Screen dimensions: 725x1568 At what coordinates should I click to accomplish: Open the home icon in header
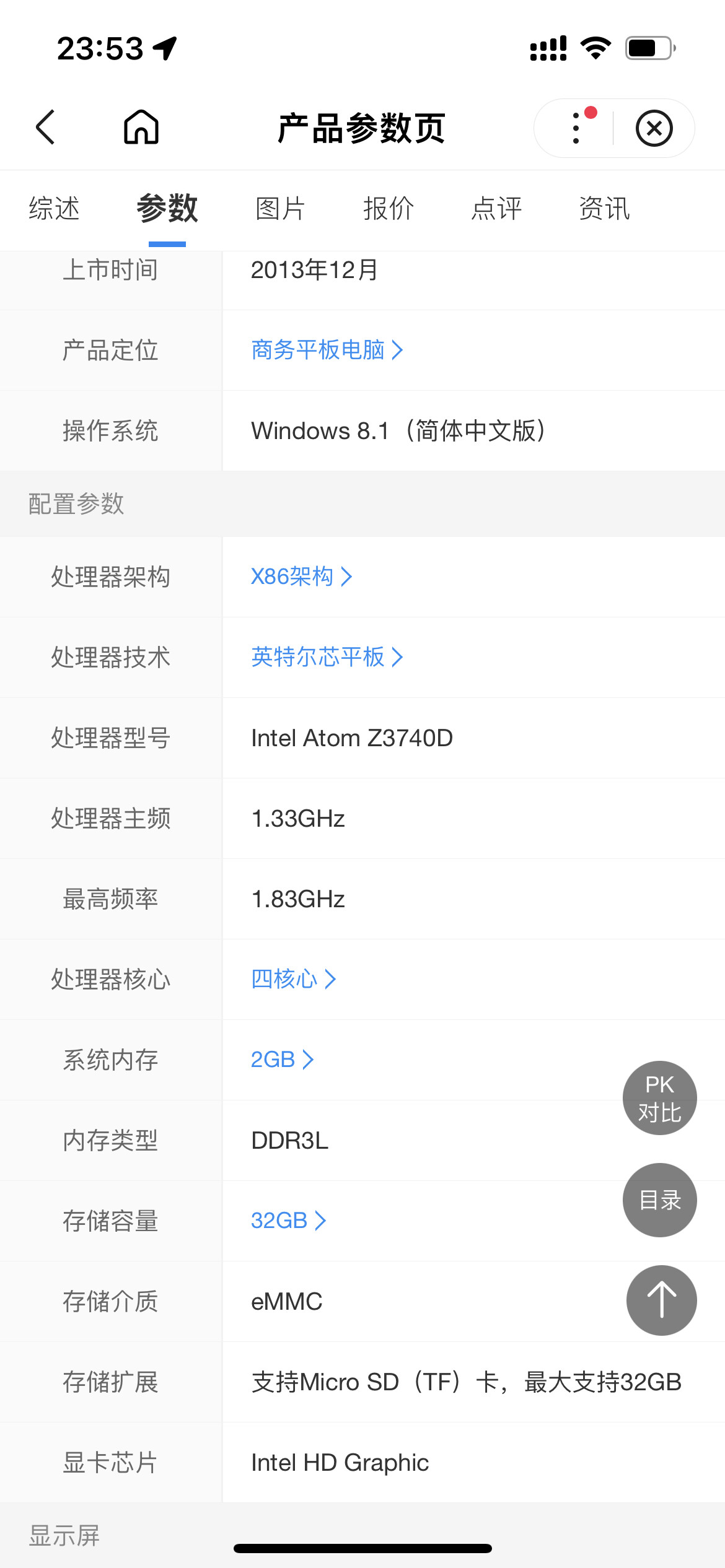[141, 127]
